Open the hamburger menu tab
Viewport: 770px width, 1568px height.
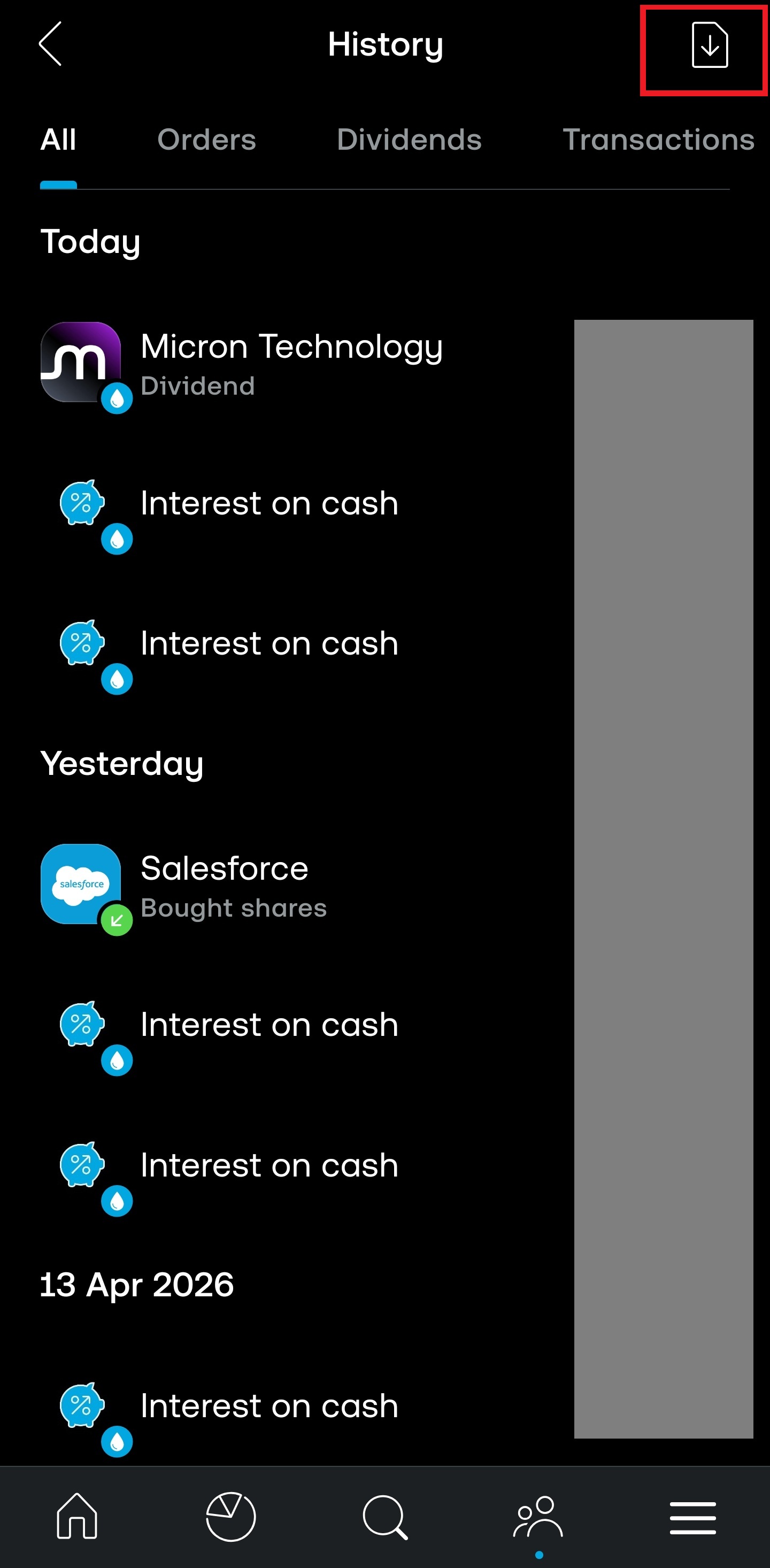[x=692, y=1518]
